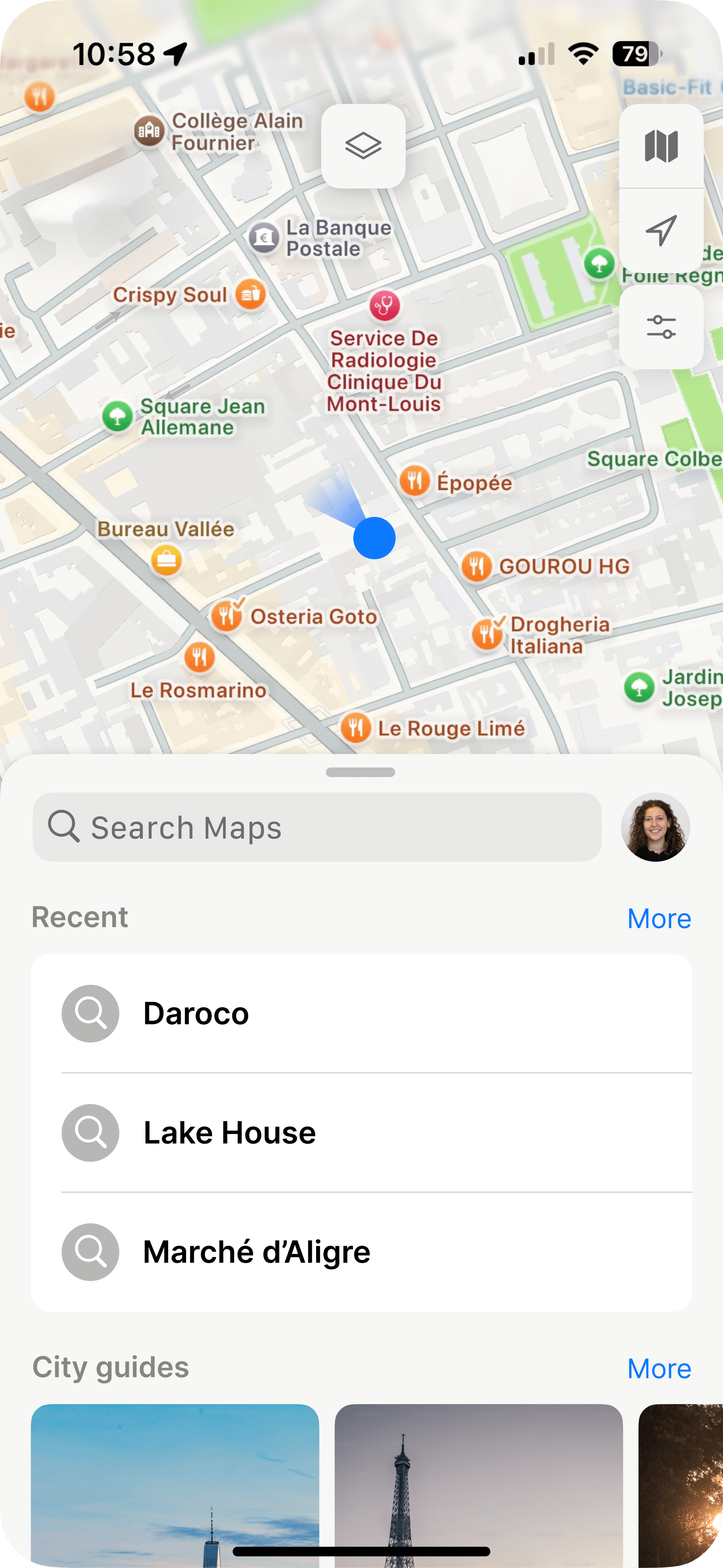Change the map mode

(661, 147)
